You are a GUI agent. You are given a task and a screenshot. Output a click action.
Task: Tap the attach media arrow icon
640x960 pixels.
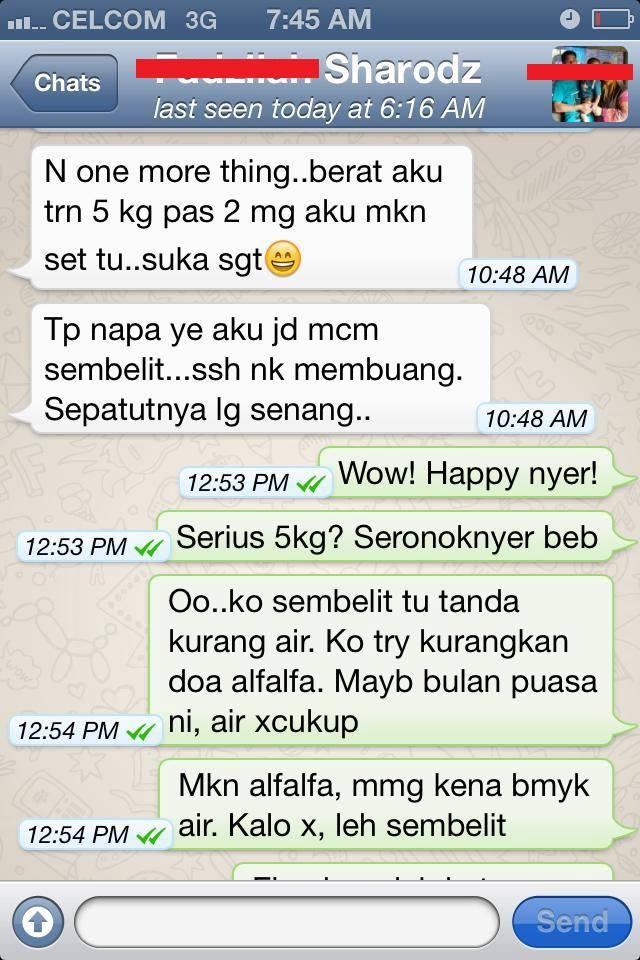click(36, 921)
